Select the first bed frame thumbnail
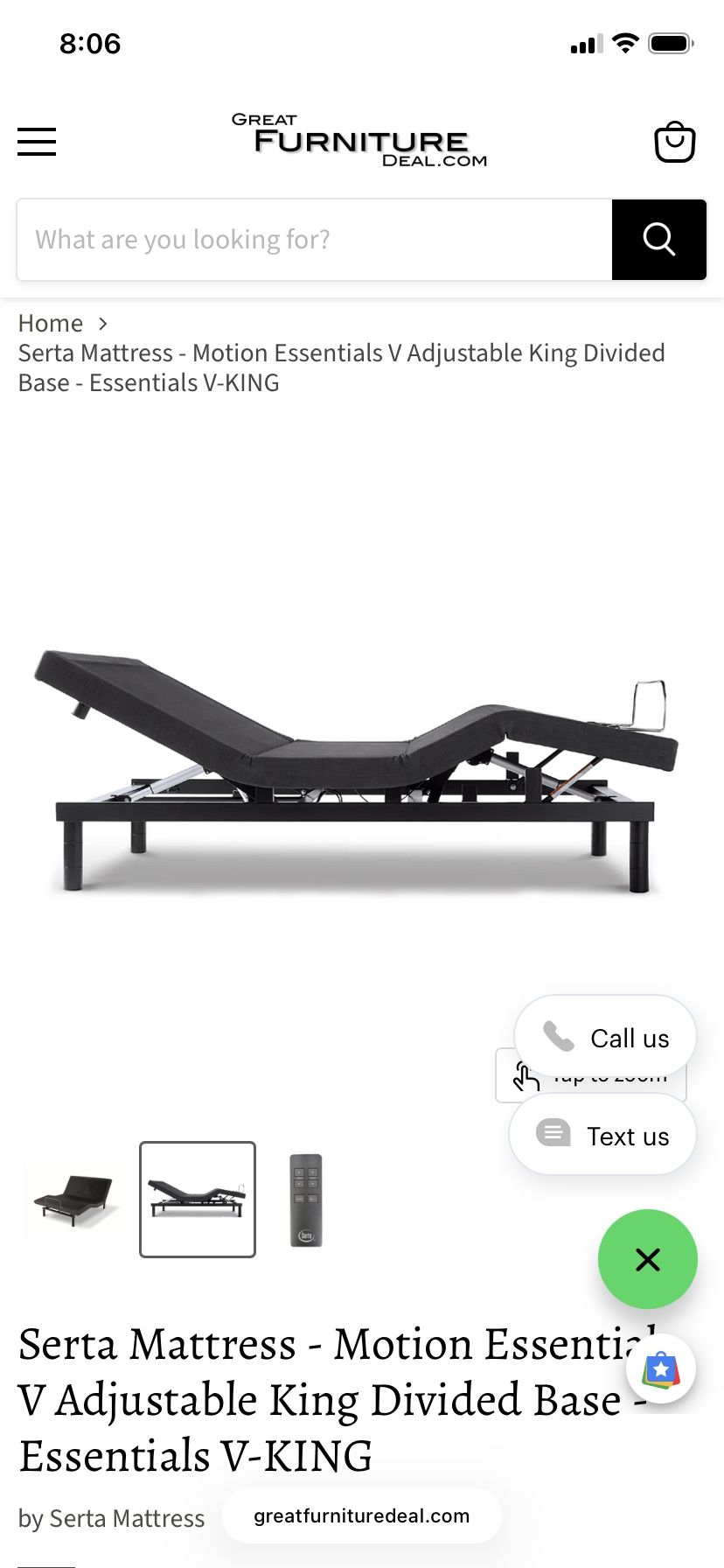Viewport: 724px width, 1568px height. 73,1199
